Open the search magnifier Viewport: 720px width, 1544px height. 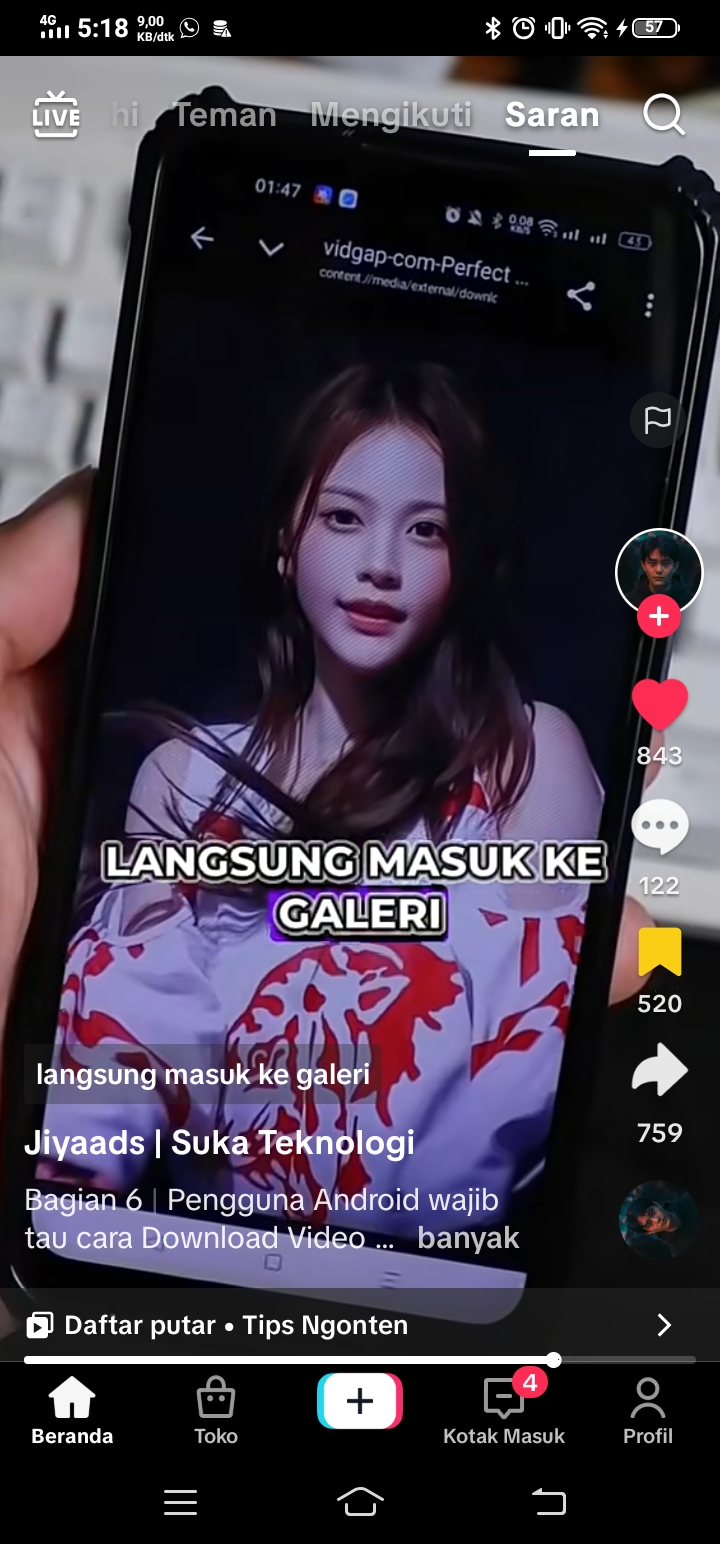click(x=663, y=115)
